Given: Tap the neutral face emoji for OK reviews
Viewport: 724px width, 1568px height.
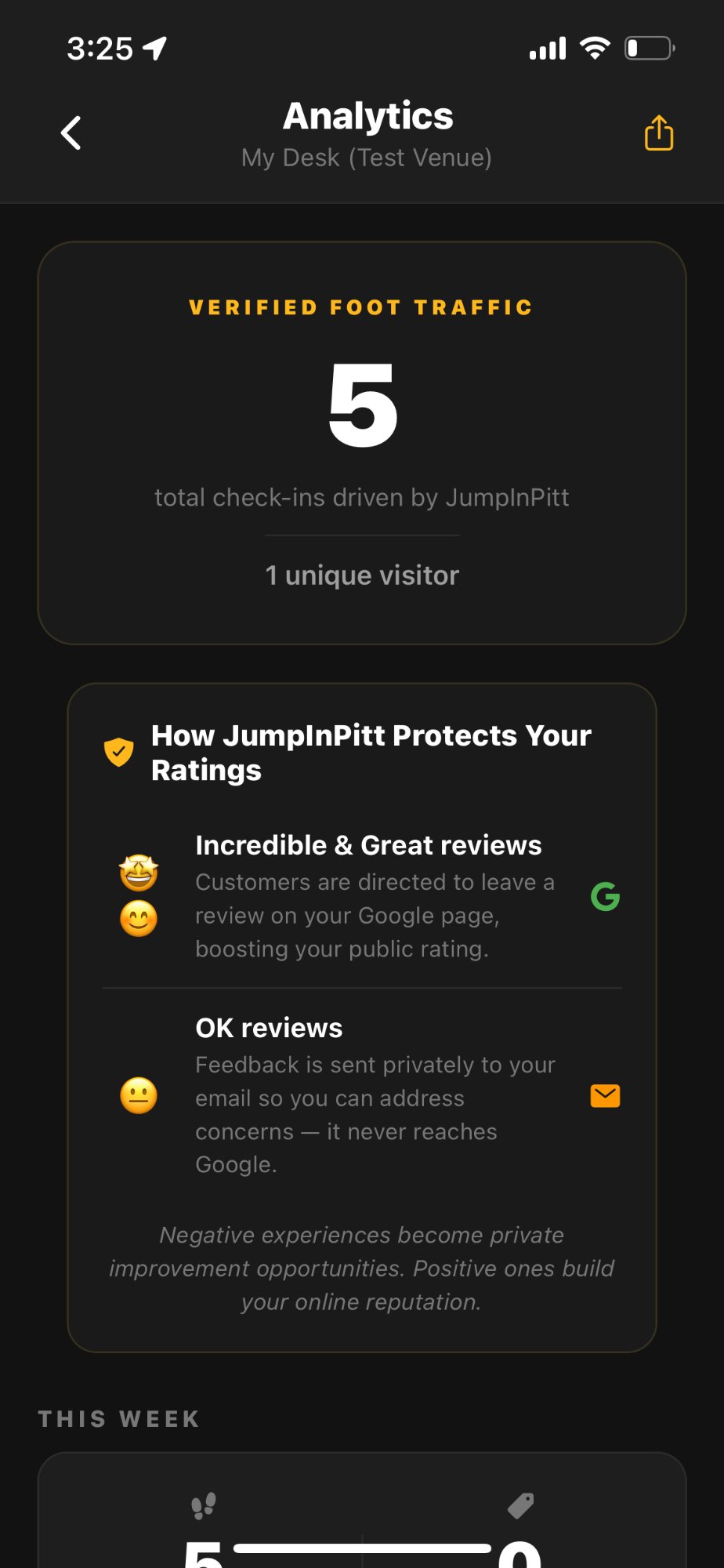Looking at the screenshot, I should click(x=138, y=1095).
